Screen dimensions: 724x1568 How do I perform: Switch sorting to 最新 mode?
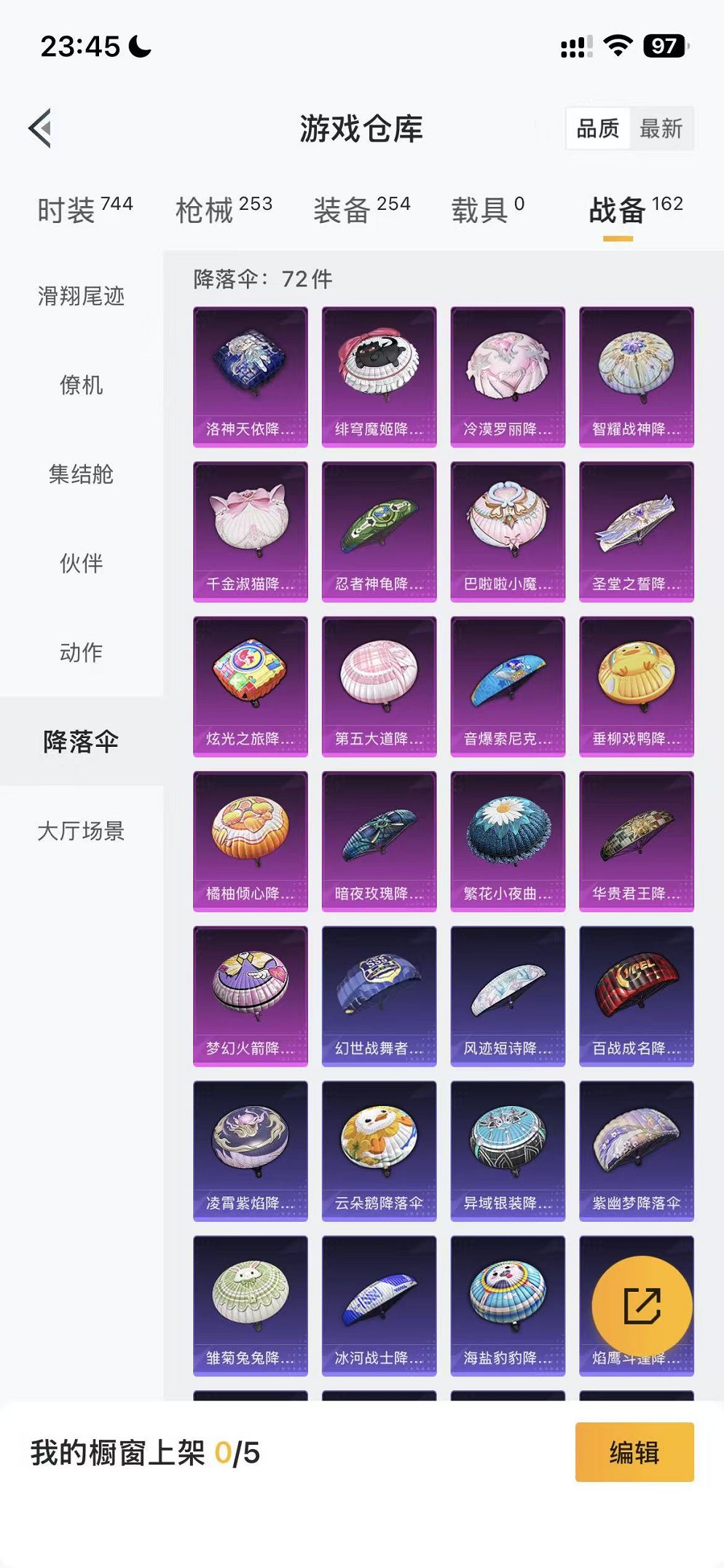pyautogui.click(x=659, y=129)
